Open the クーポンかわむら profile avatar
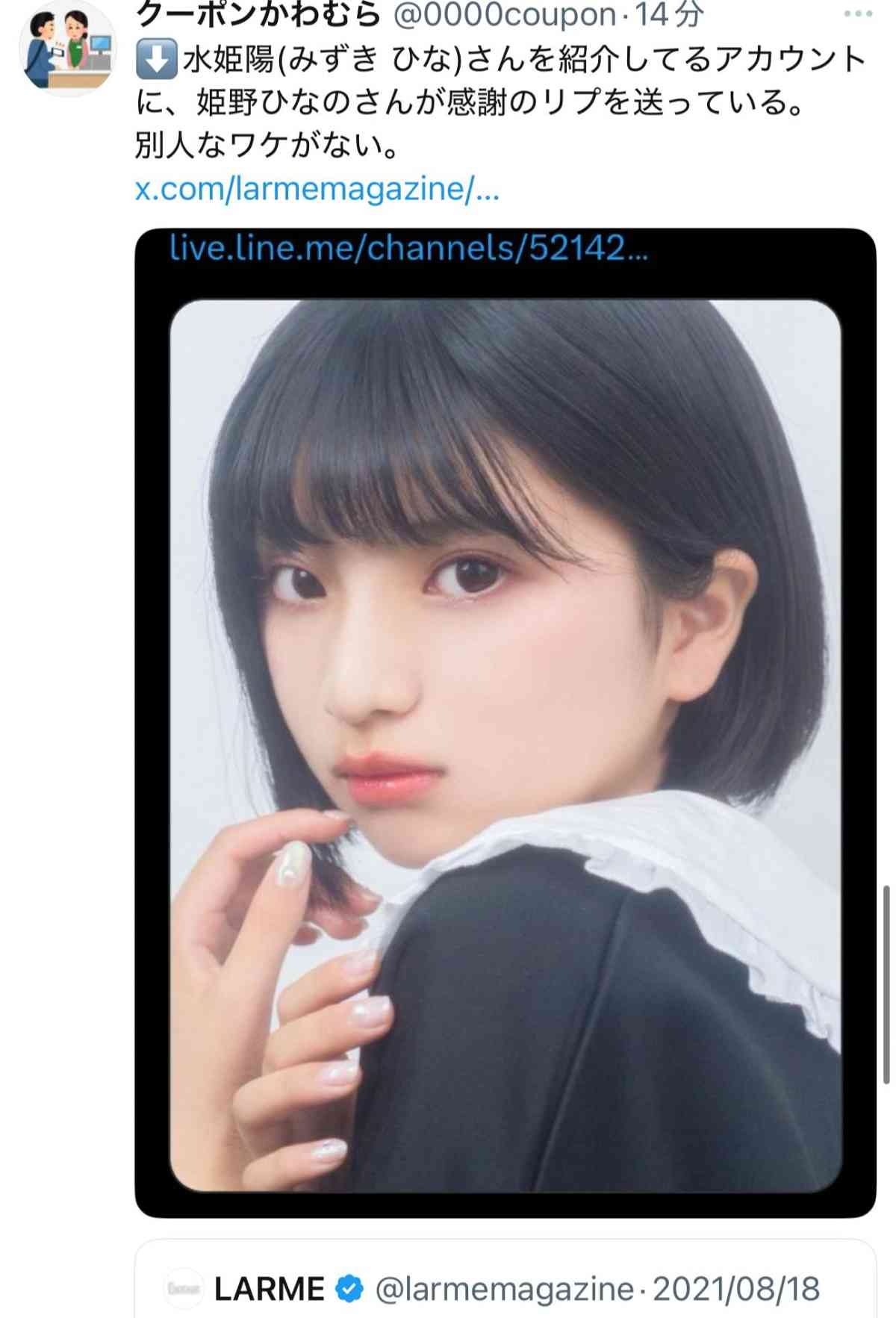This screenshot has width=896, height=1318. point(67,49)
